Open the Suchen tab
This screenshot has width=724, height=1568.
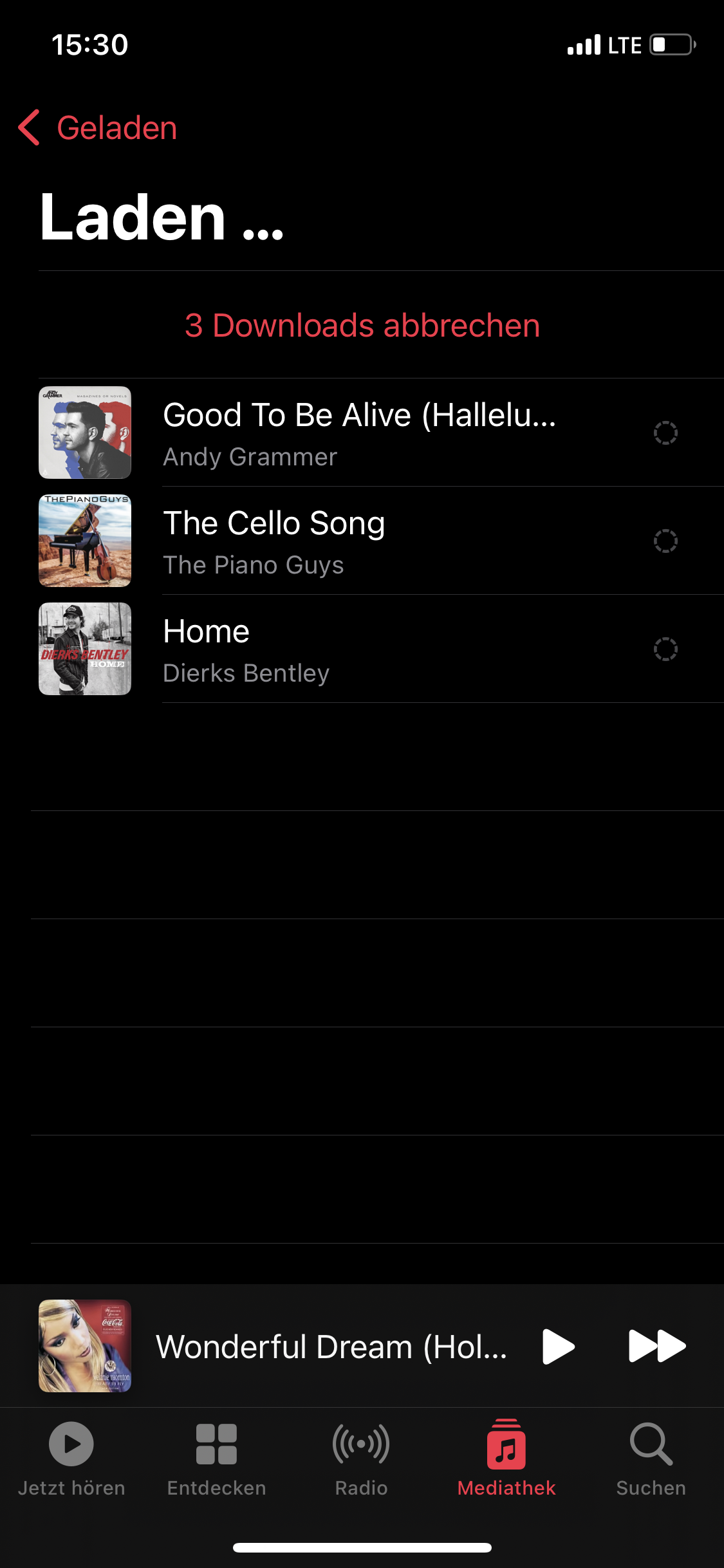[x=651, y=1459]
